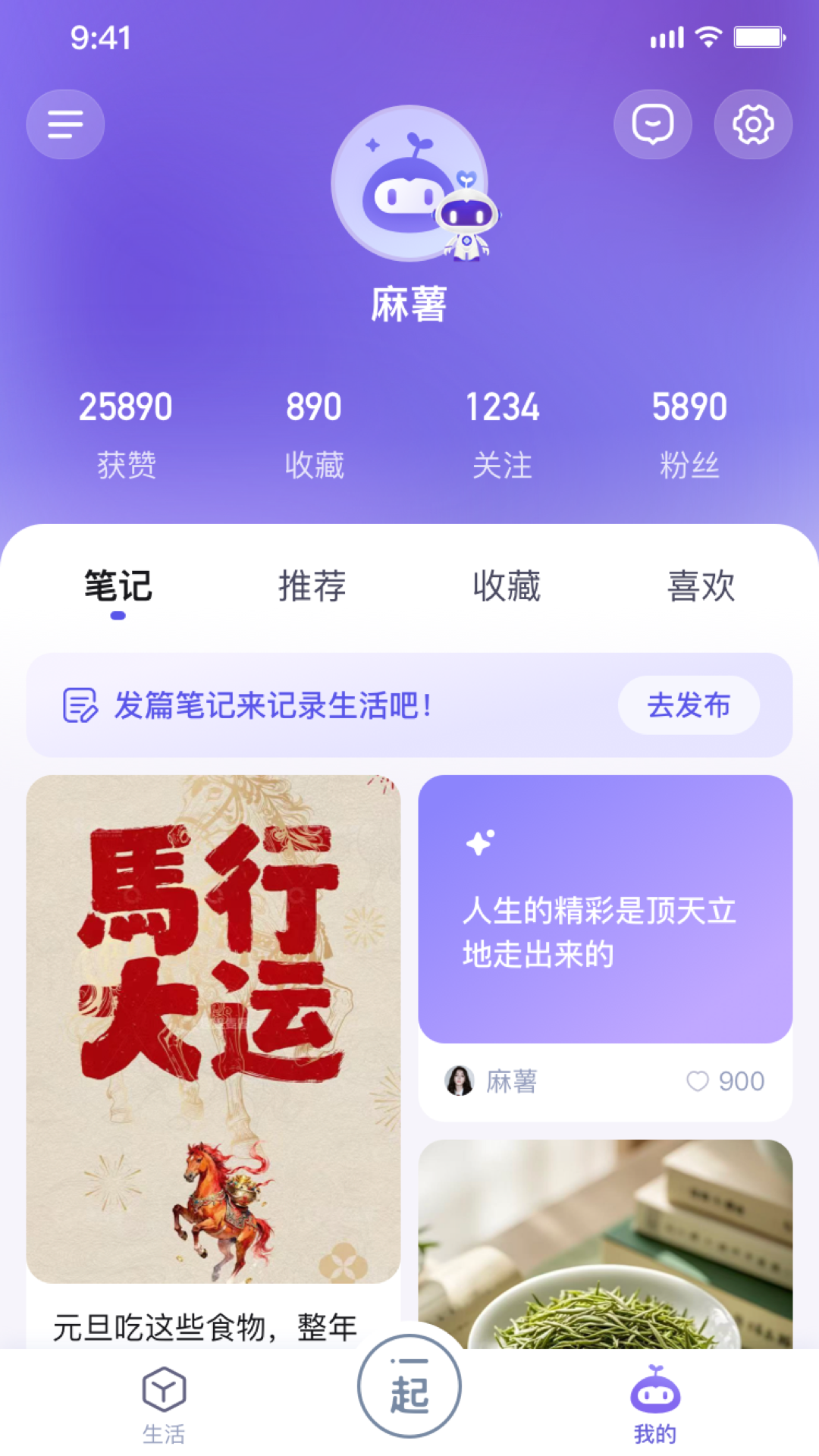The width and height of the screenshot is (819, 1456).
Task: Open the 馬行大运 note card
Action: [x=213, y=1028]
